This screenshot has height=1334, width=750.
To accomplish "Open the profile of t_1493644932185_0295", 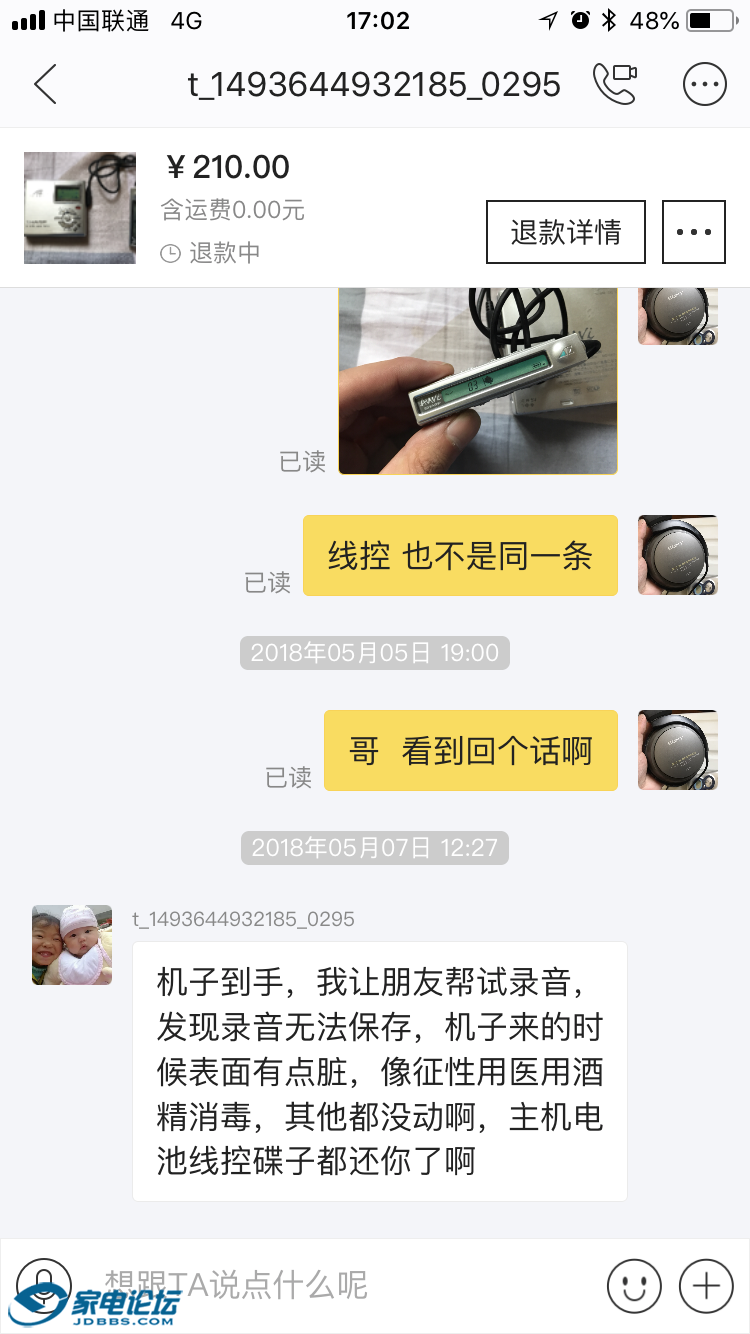I will point(72,945).
